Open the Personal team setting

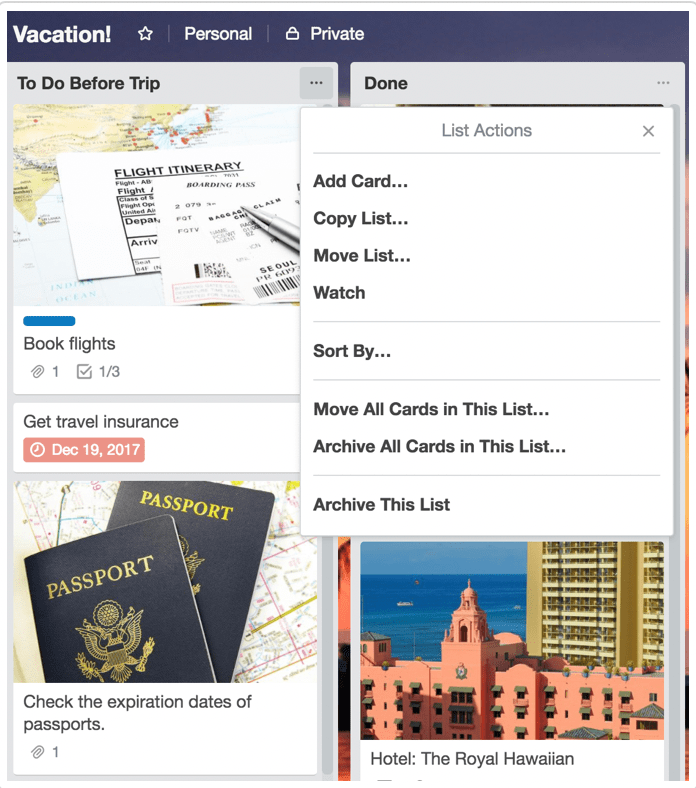[x=218, y=34]
